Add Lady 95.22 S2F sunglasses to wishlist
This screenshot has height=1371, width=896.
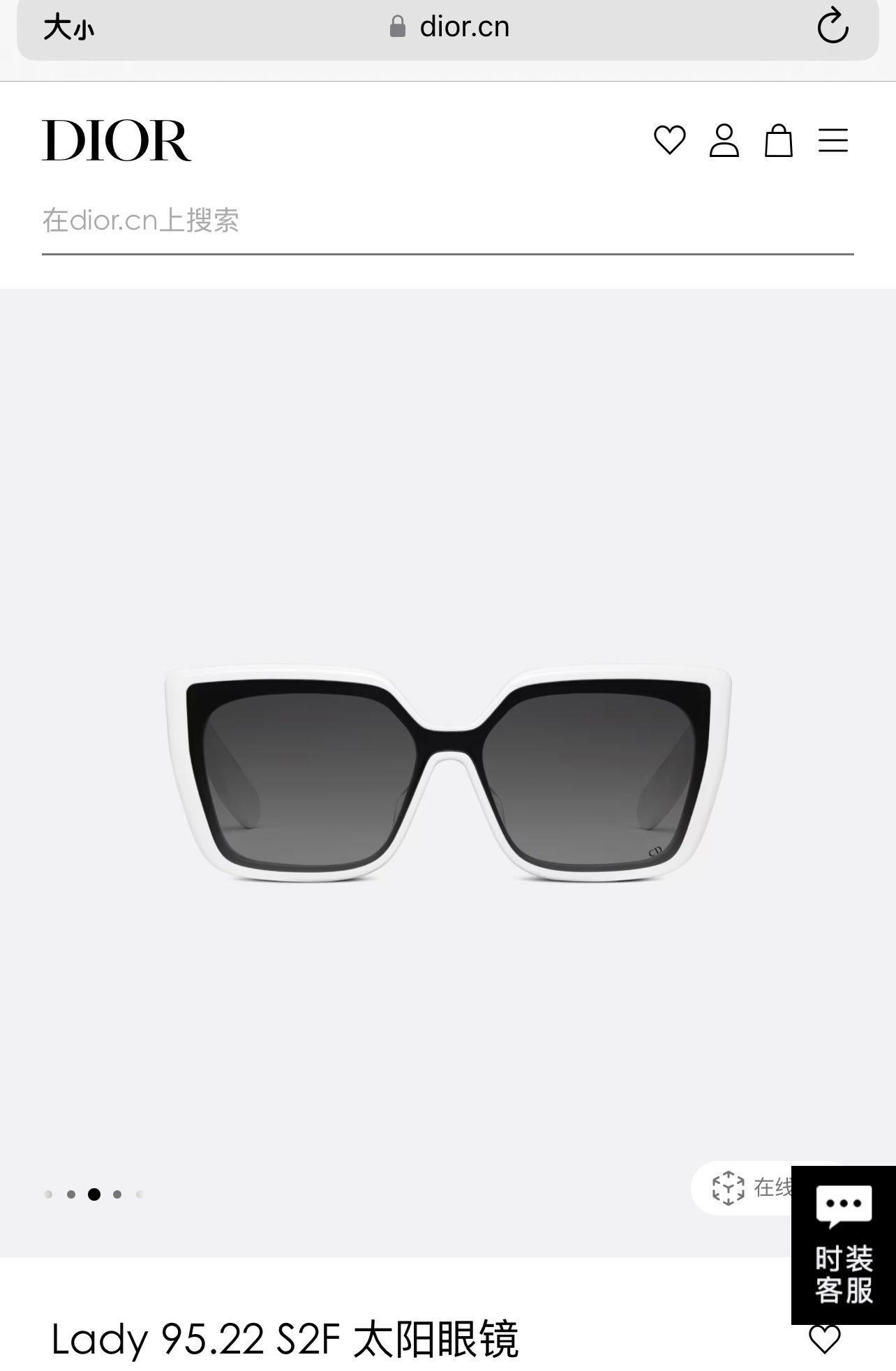pos(824,1339)
